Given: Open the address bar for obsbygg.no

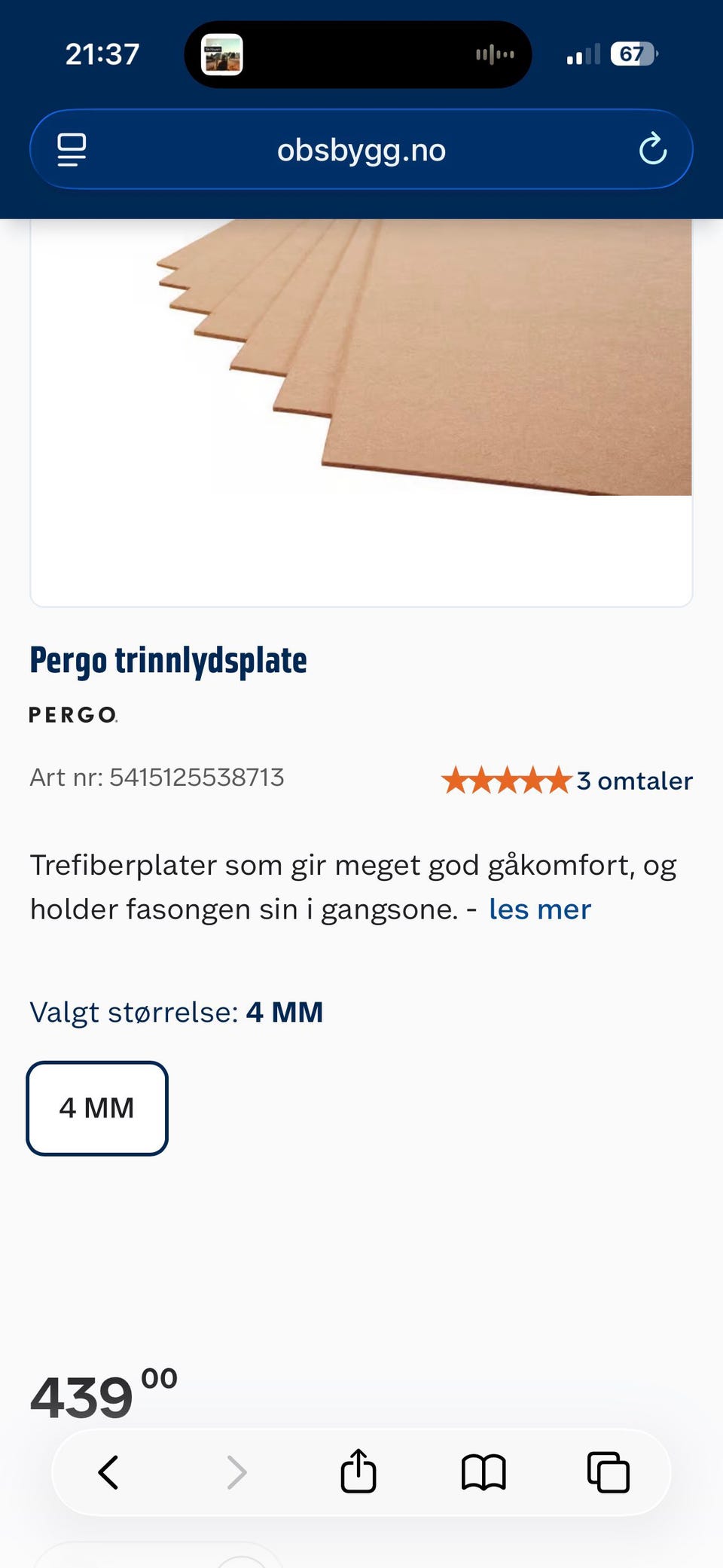Looking at the screenshot, I should [x=361, y=148].
